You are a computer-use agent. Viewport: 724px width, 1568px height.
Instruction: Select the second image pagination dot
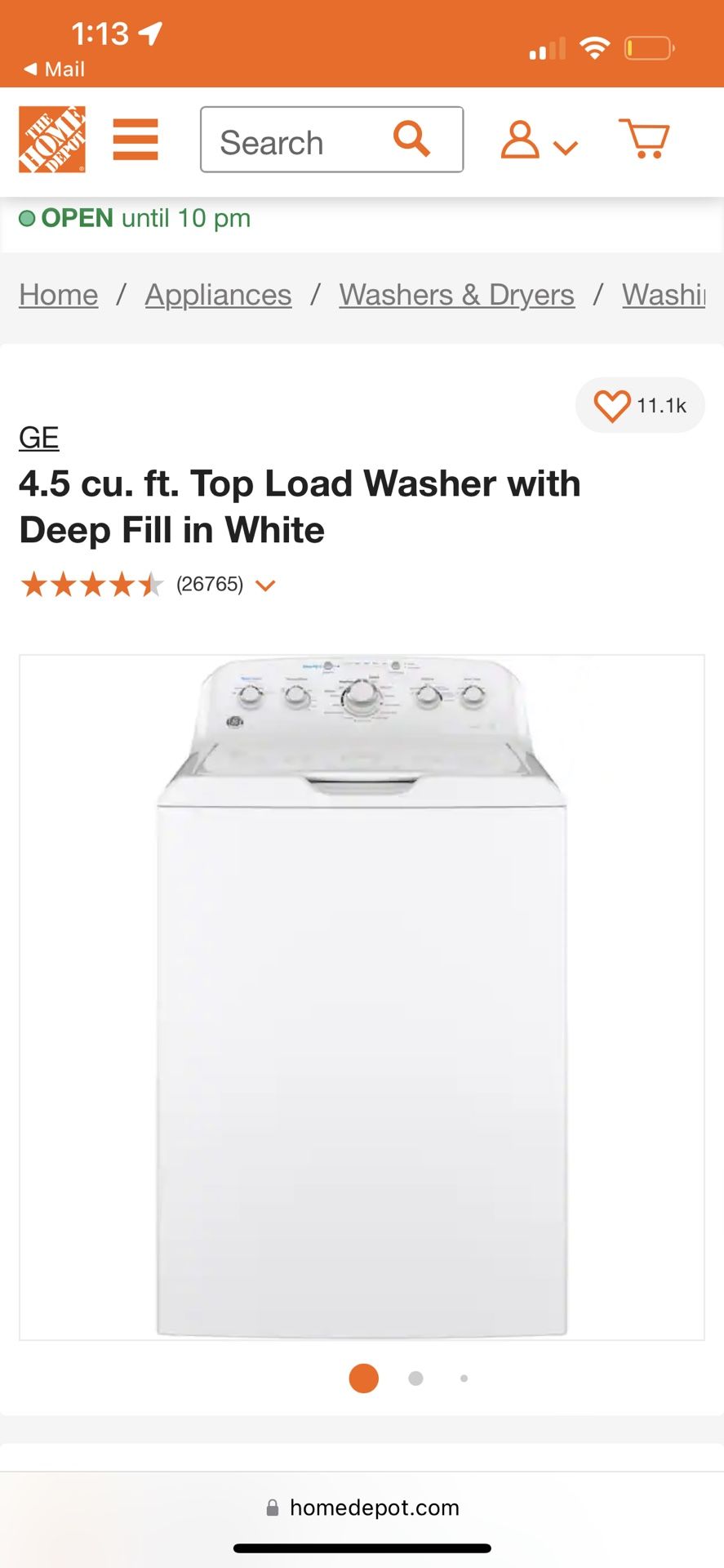pos(415,1378)
